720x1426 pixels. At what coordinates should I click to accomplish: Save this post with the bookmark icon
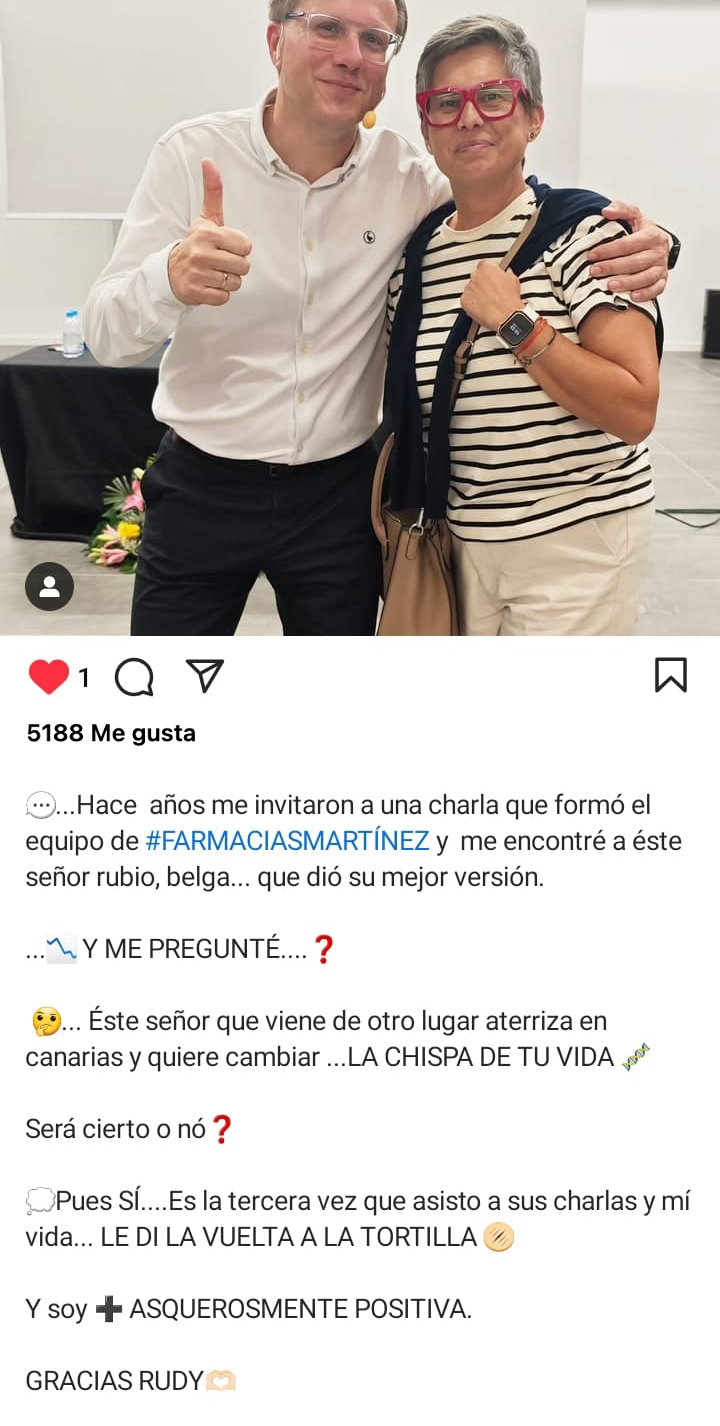pos(670,675)
